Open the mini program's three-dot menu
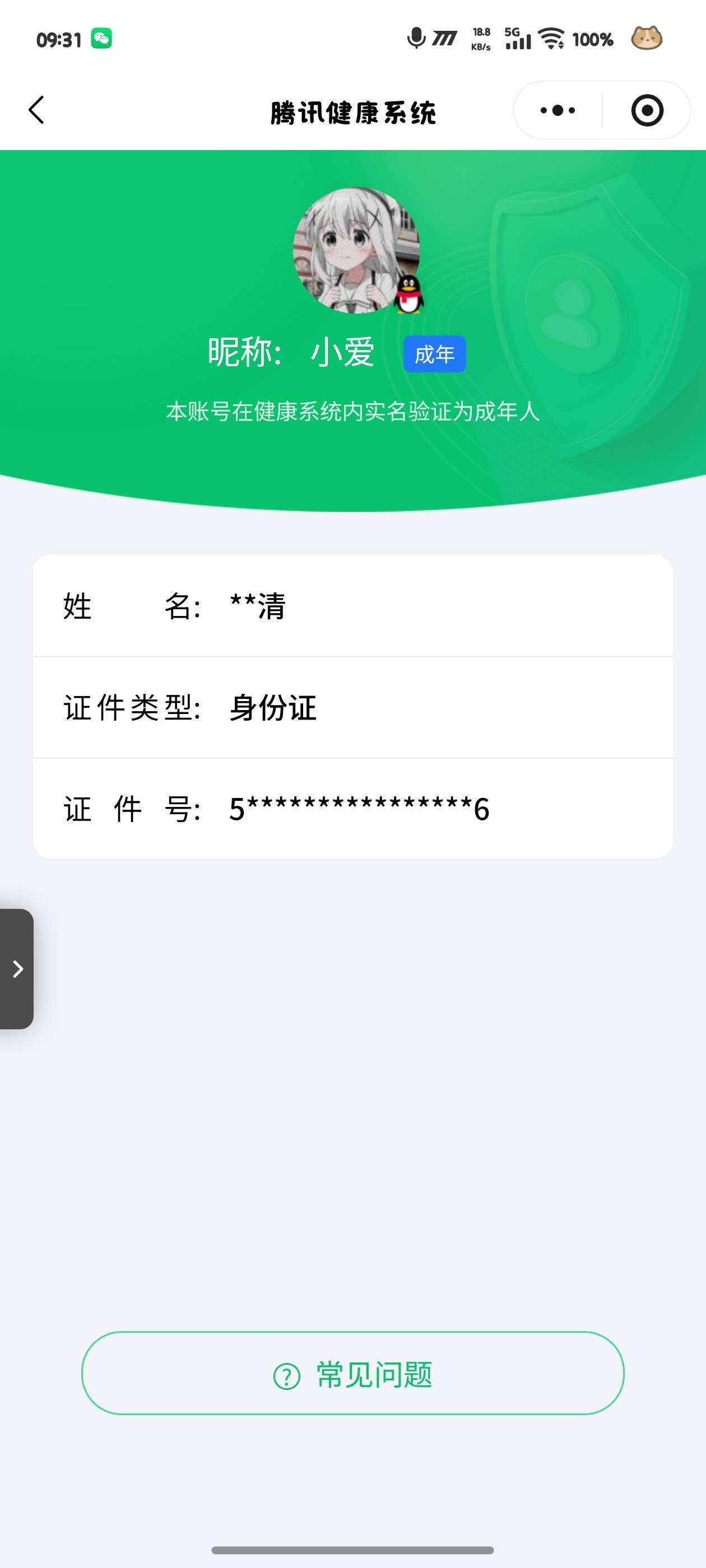The height and width of the screenshot is (1568, 706). 558,110
